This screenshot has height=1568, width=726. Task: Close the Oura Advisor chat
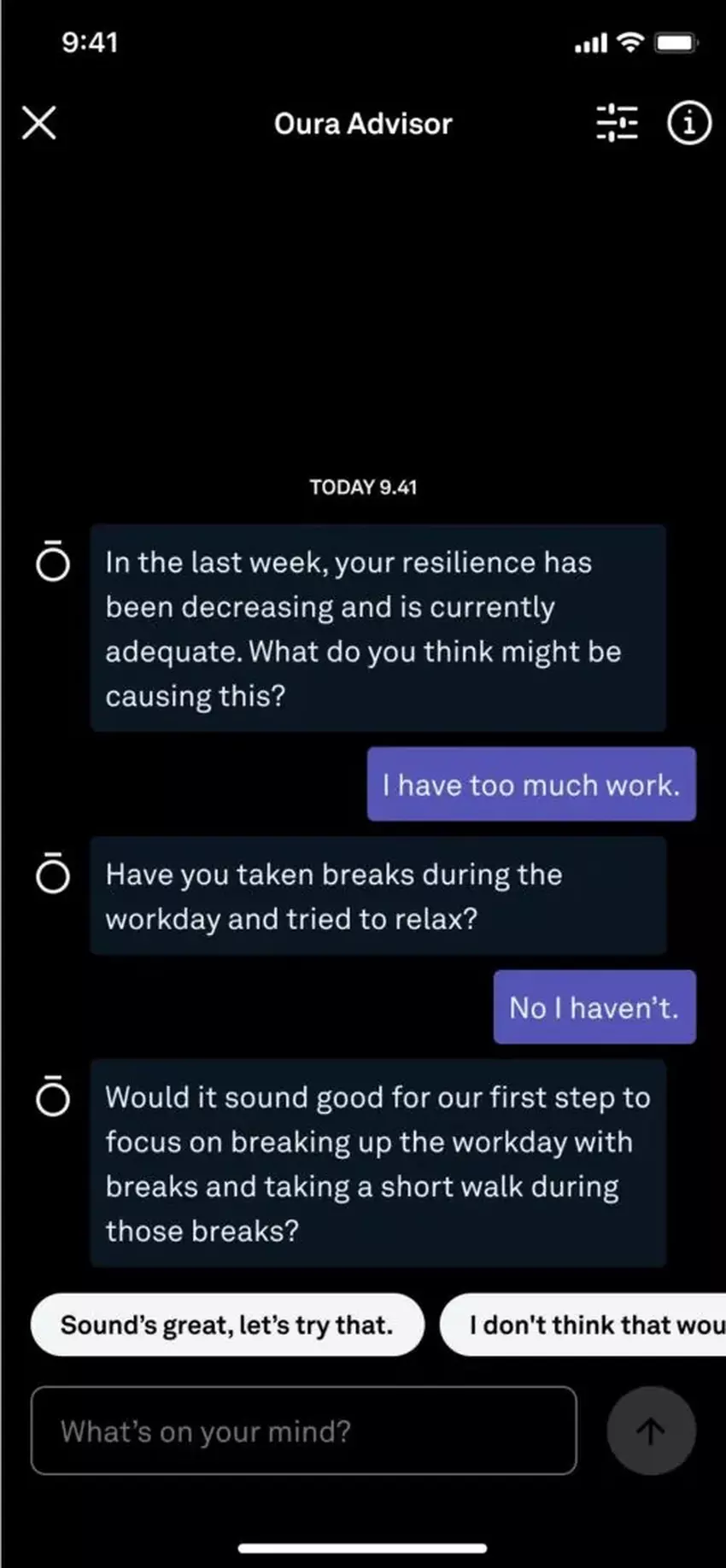pyautogui.click(x=39, y=123)
